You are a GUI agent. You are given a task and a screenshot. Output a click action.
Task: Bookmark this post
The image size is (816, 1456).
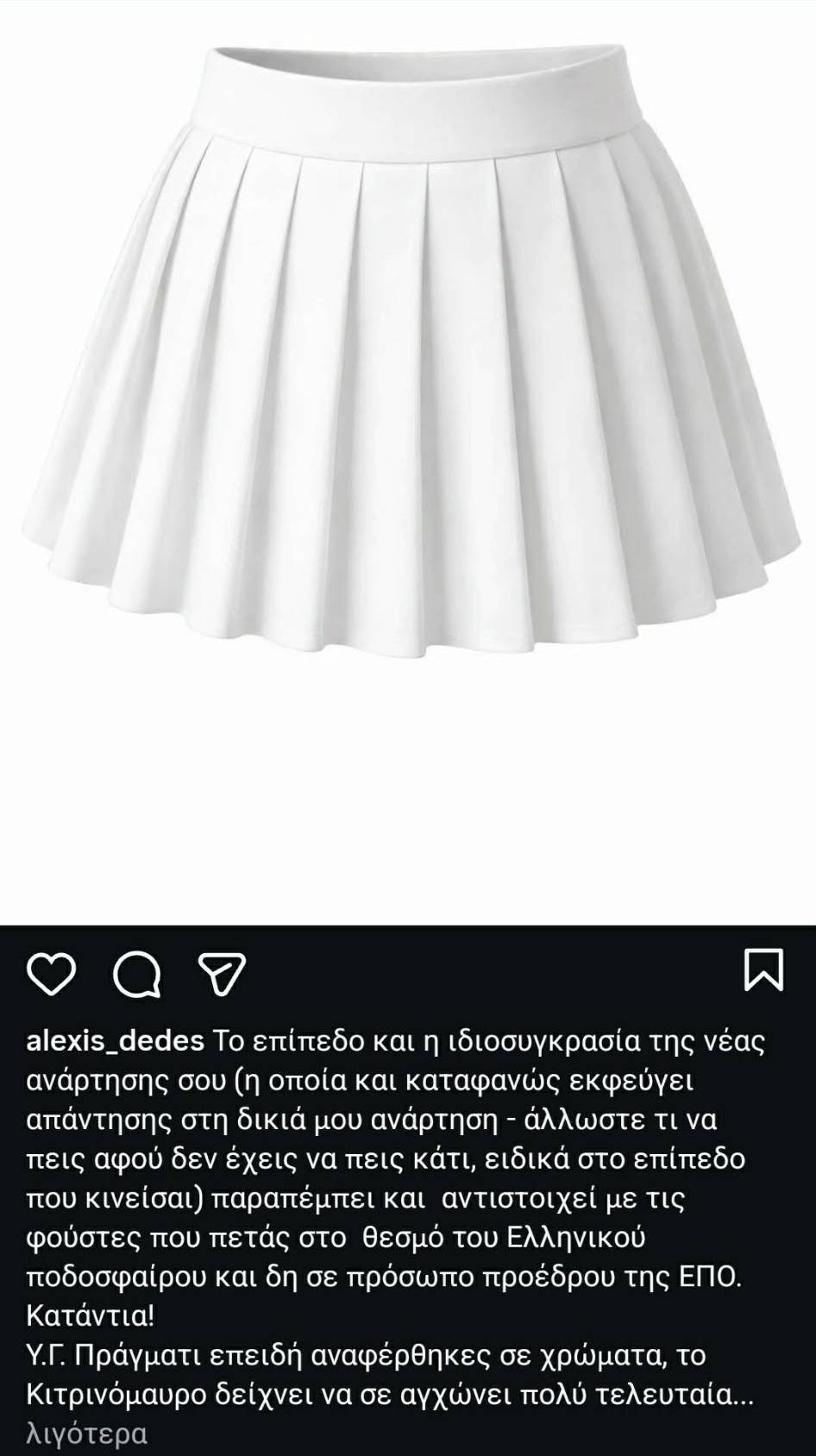763,970
